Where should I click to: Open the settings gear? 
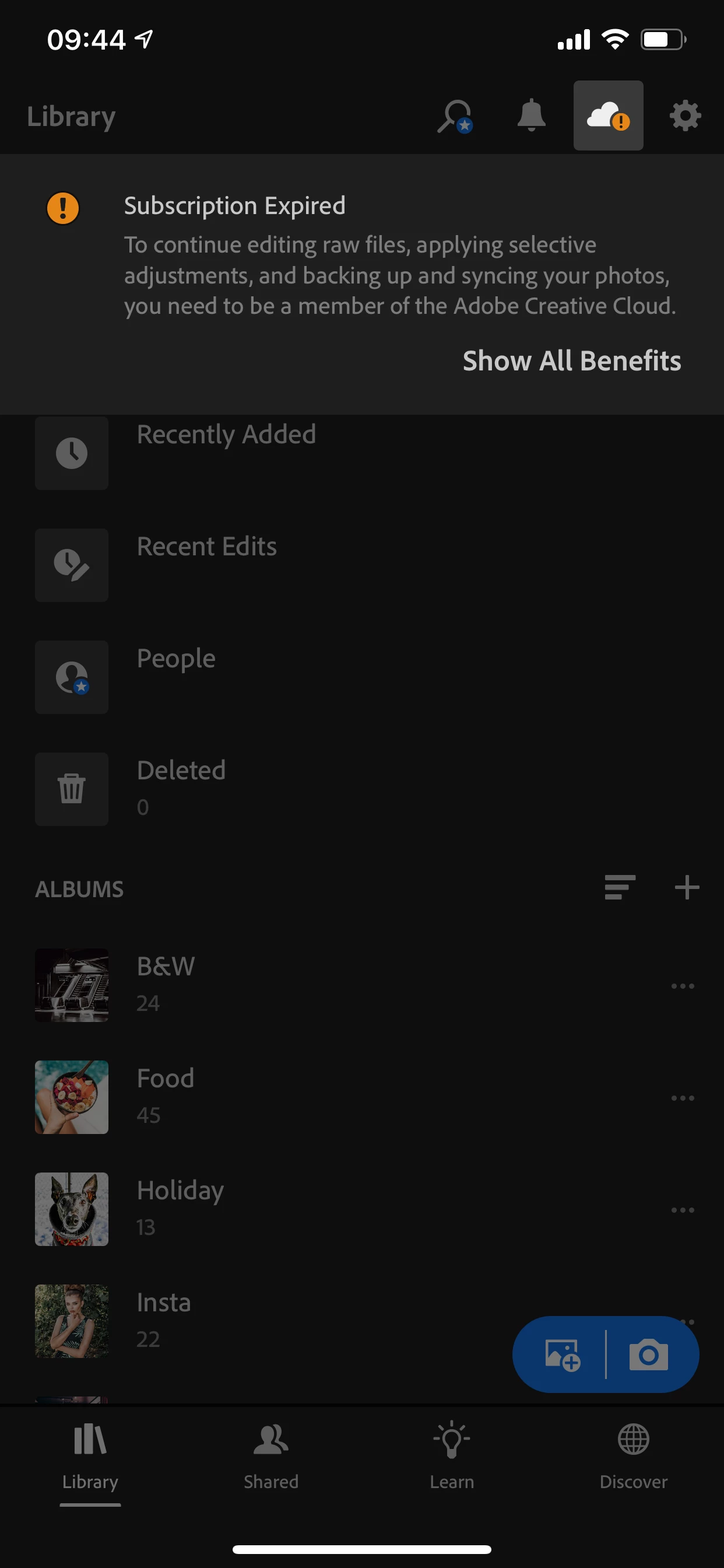coord(685,116)
